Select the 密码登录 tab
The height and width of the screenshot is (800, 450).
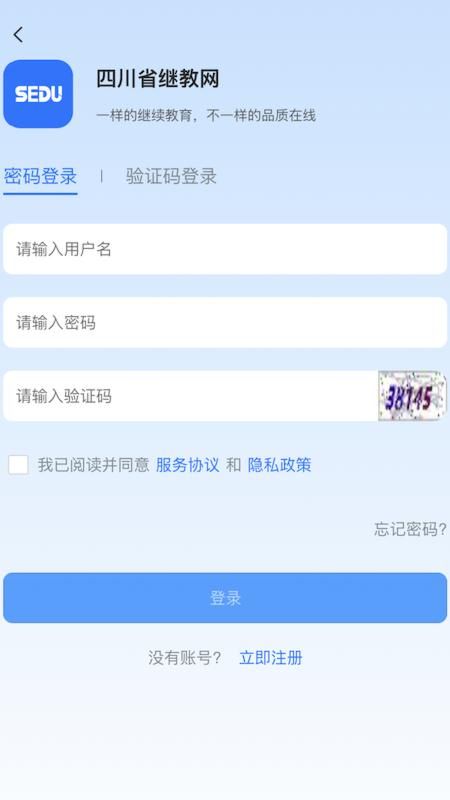(40, 176)
